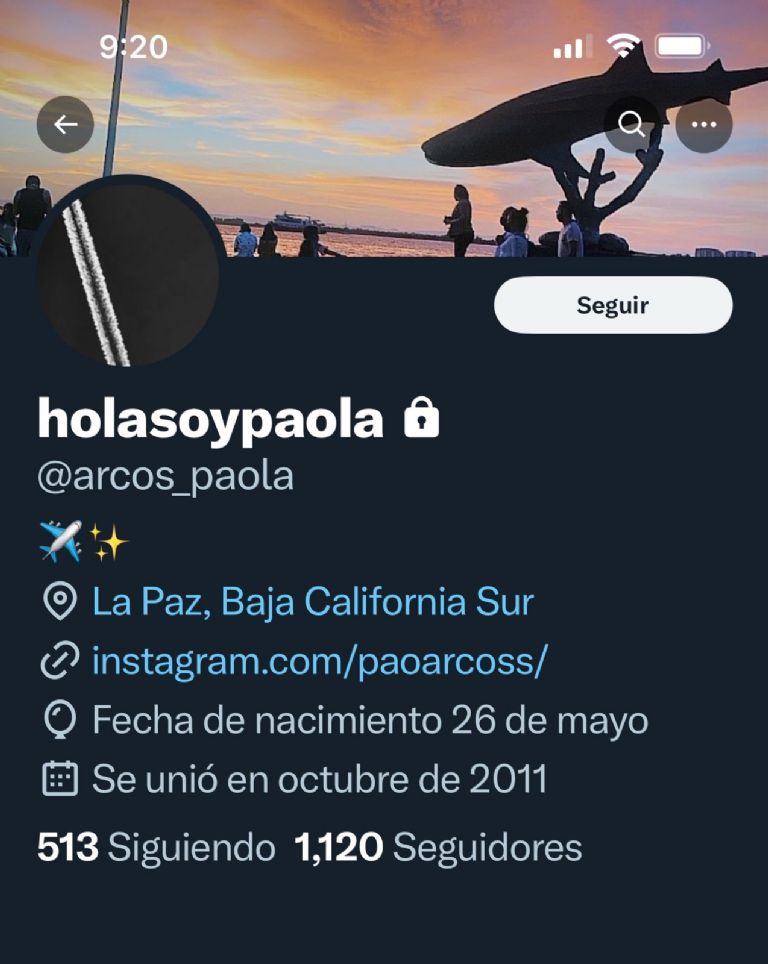This screenshot has width=768, height=964.
Task: Open the three-dot overflow menu
Action: (704, 124)
